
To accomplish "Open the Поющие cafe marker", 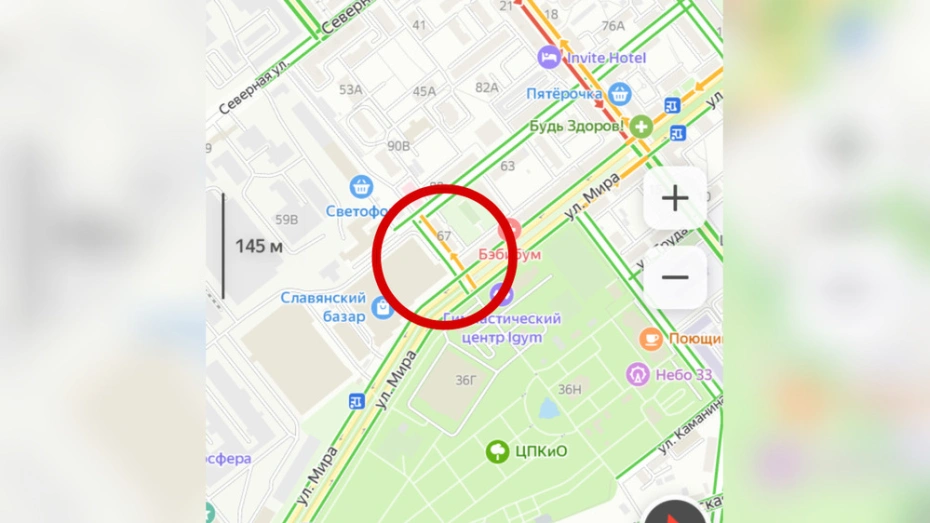I will (651, 339).
